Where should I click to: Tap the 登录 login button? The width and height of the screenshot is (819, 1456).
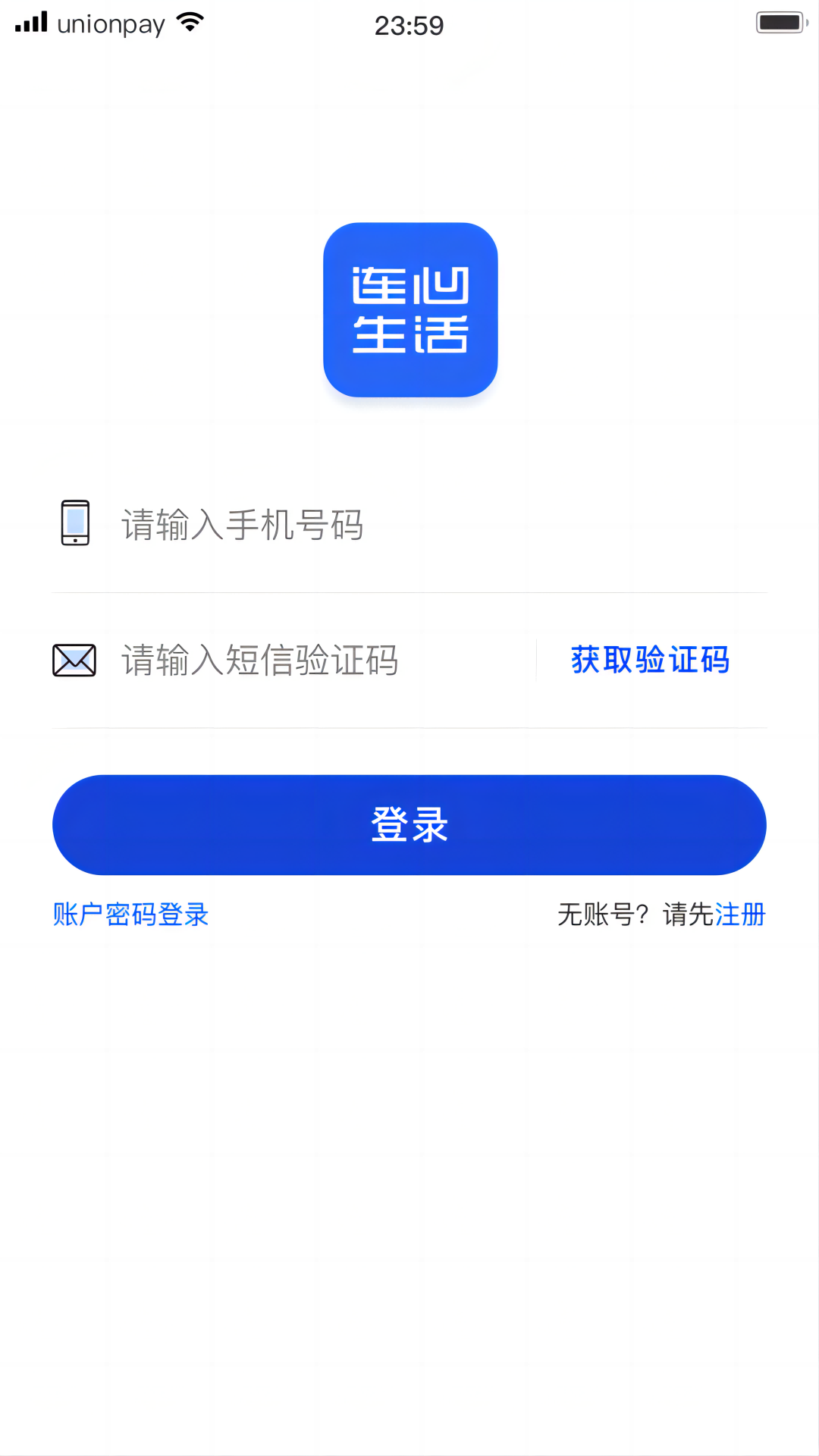(x=409, y=825)
